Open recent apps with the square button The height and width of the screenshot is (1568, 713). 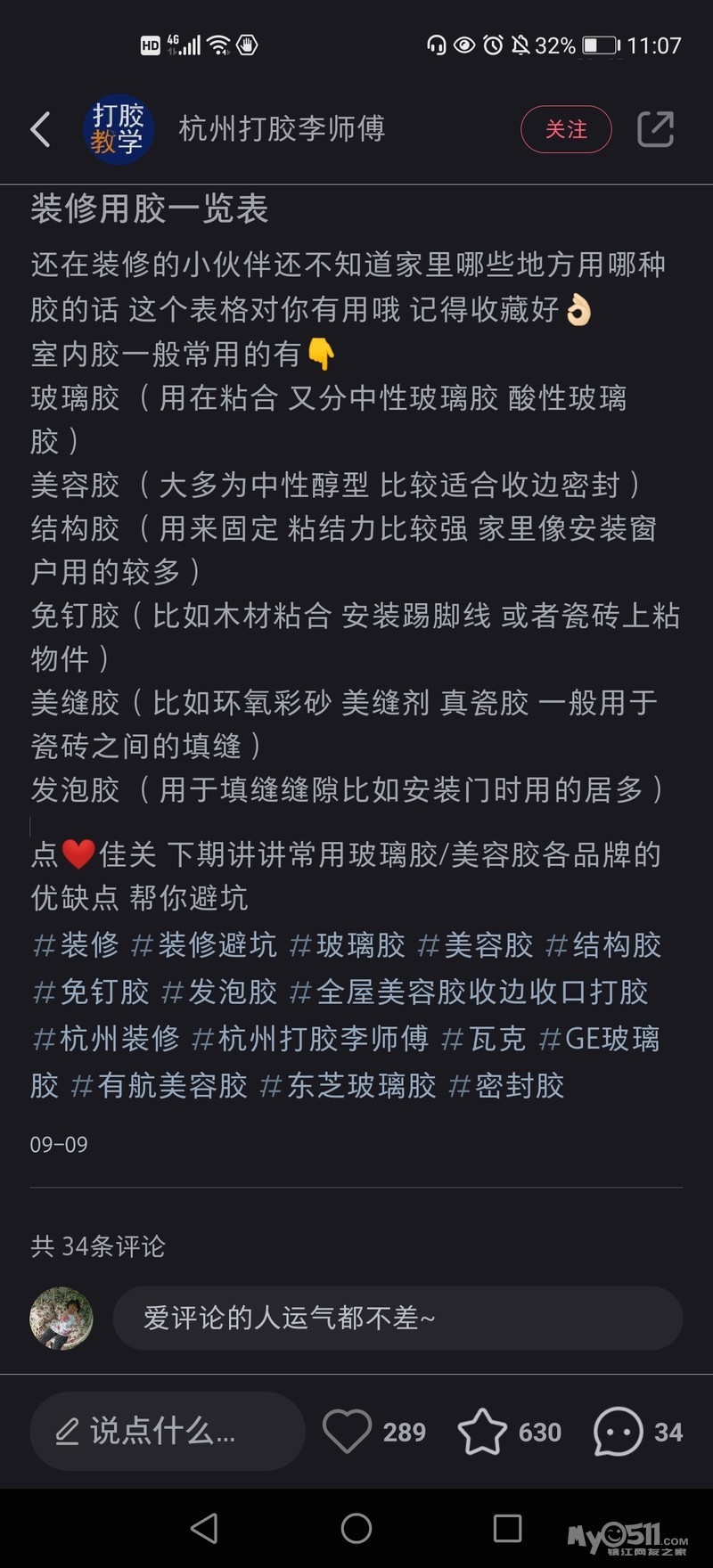tap(507, 1529)
